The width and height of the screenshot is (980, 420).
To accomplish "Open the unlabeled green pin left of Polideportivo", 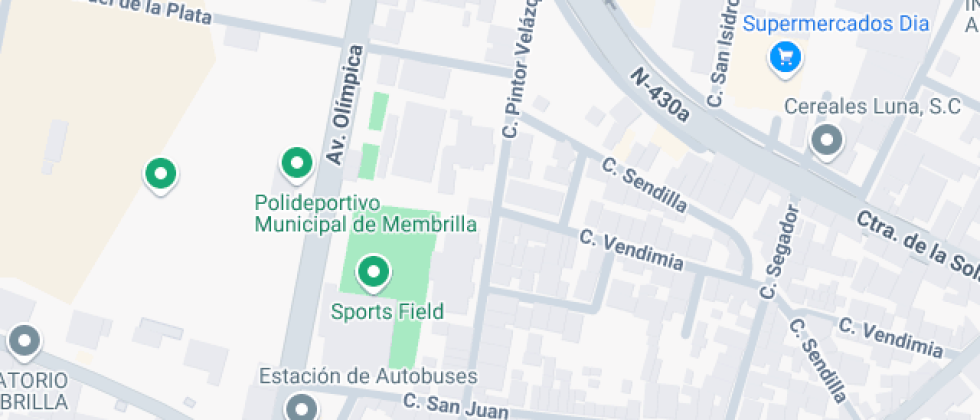I will pos(158,174).
